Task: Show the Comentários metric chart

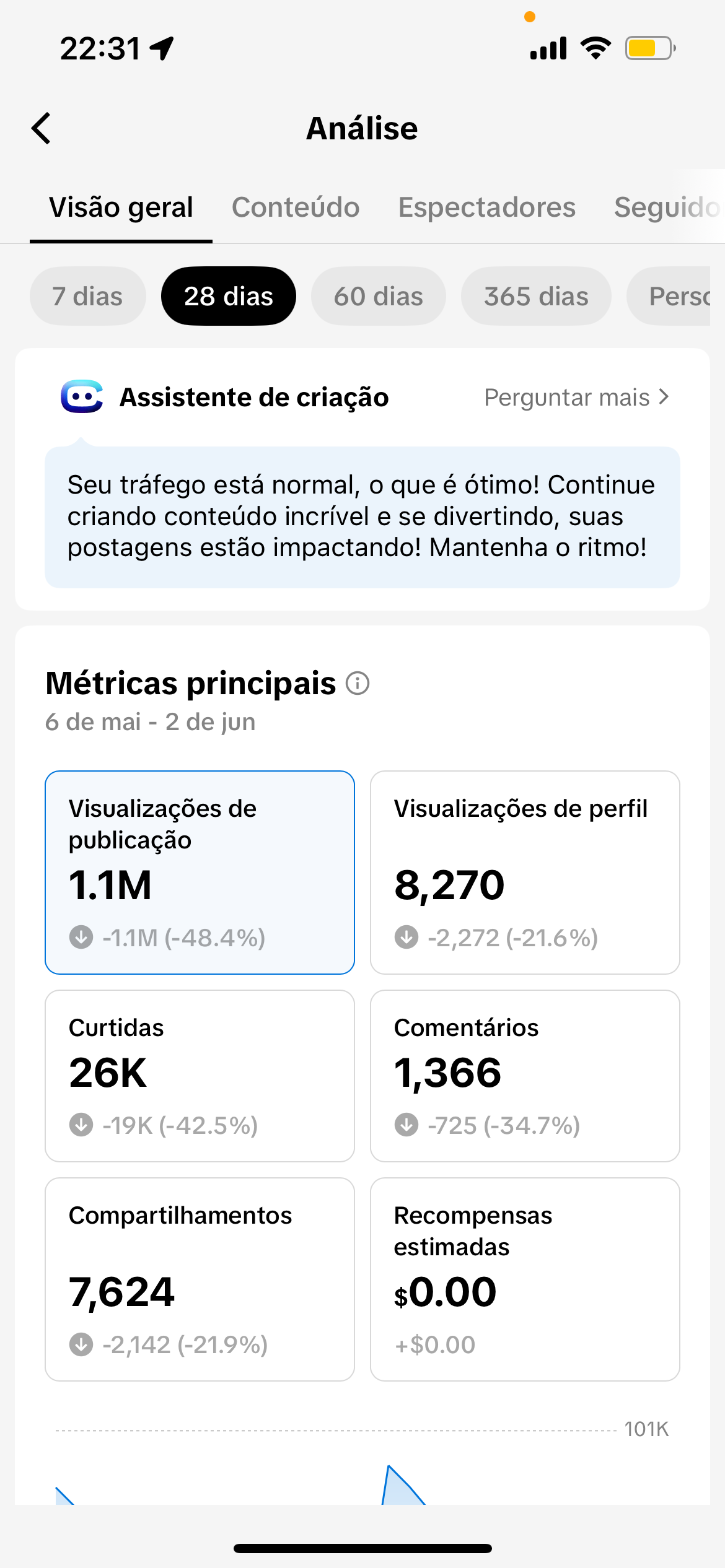Action: (525, 1076)
